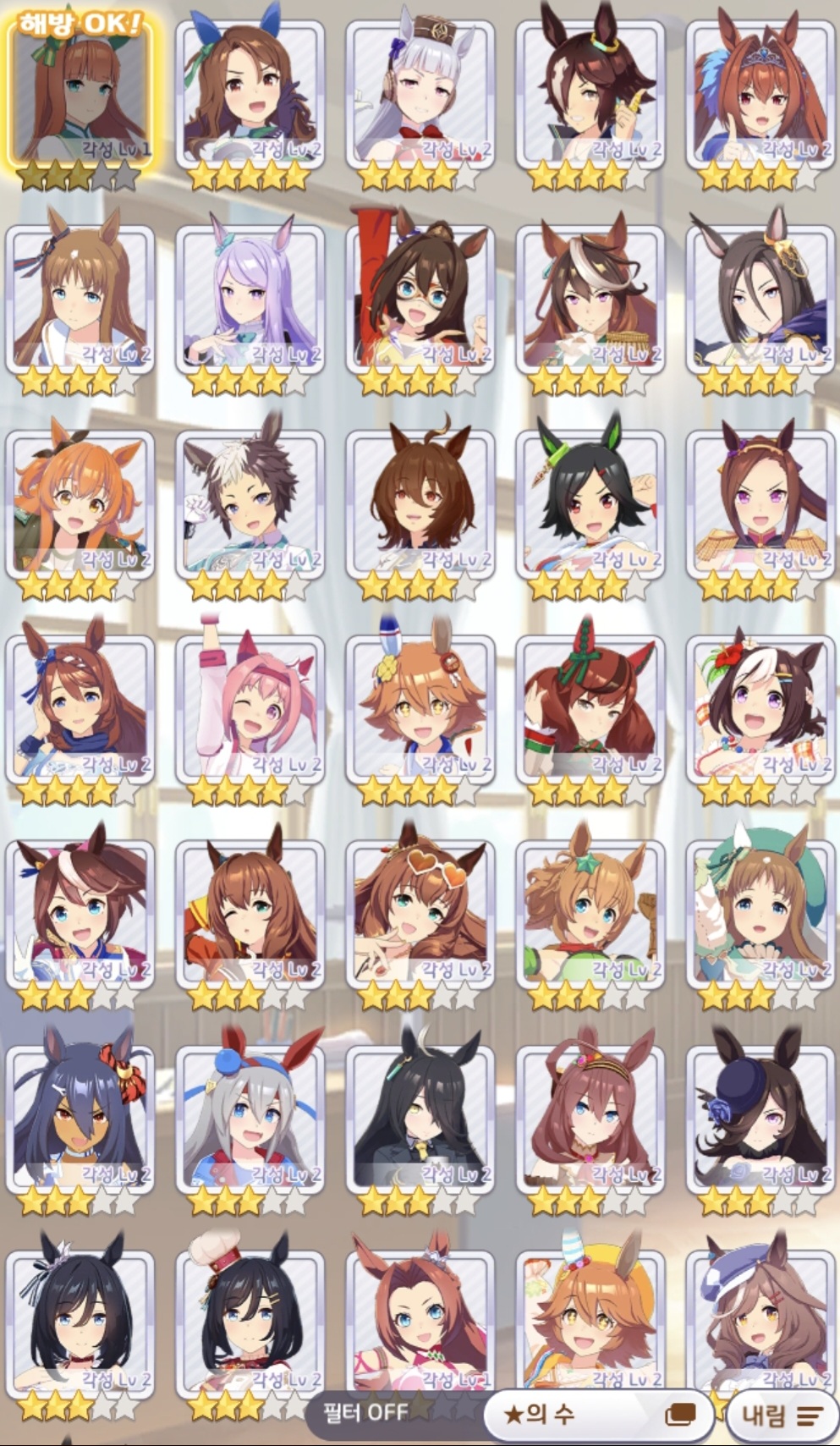Select the long lavender-haired character card
The image size is (840, 1446).
[250, 298]
